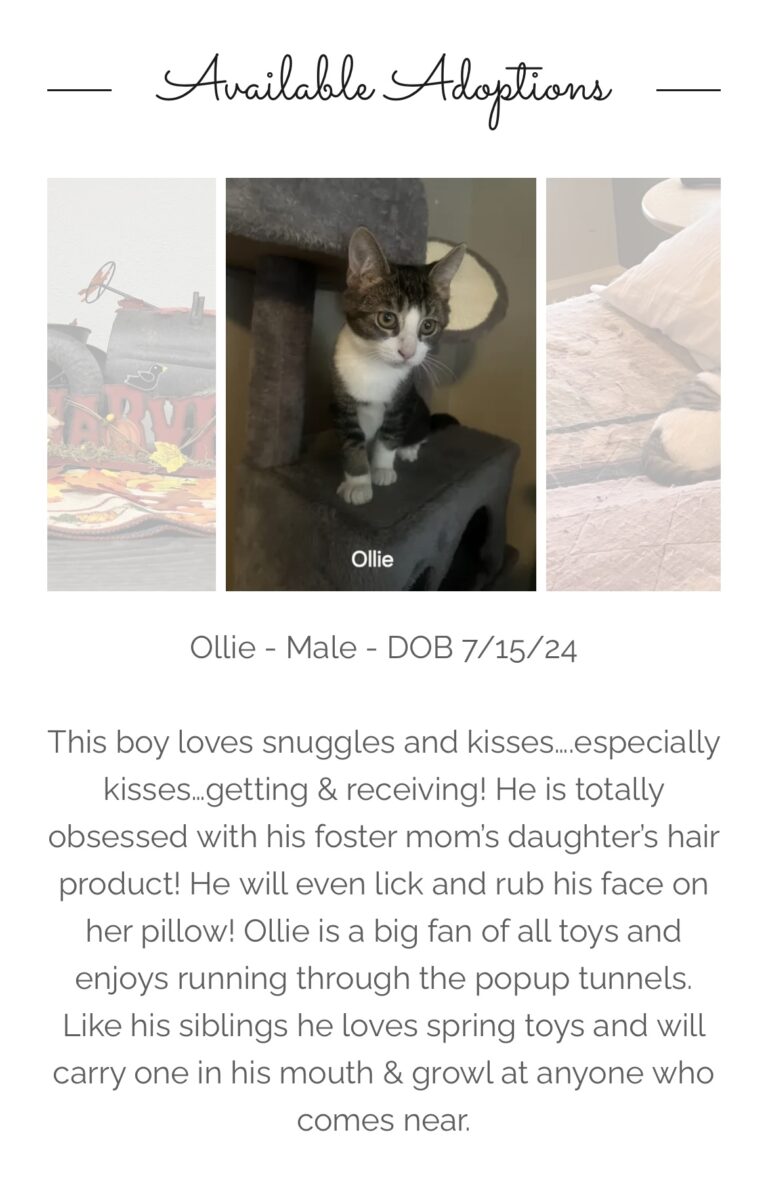Viewport: 768px width, 1193px height.
Task: Open Ollie's photo in the carousel
Action: [x=380, y=384]
